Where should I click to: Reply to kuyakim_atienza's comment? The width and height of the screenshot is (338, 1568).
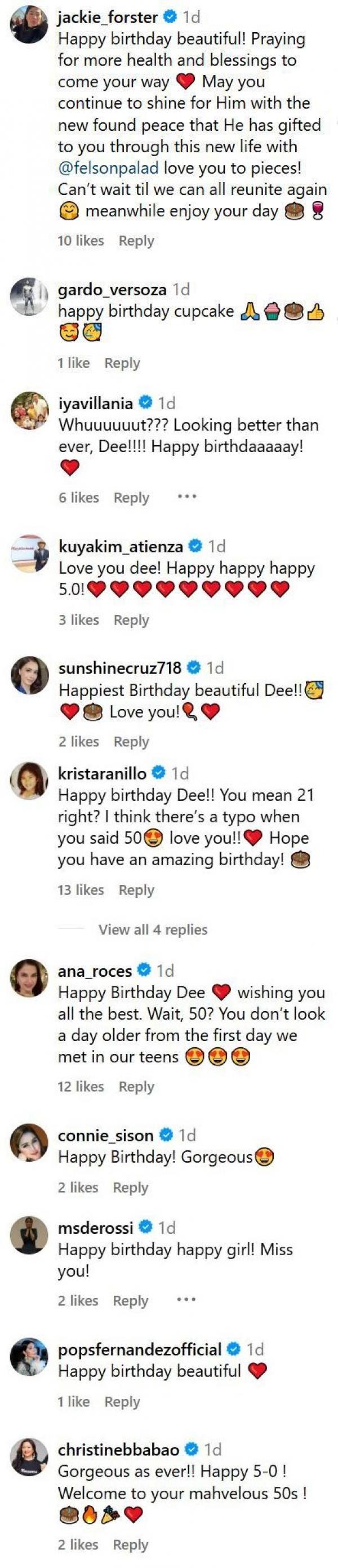131,620
